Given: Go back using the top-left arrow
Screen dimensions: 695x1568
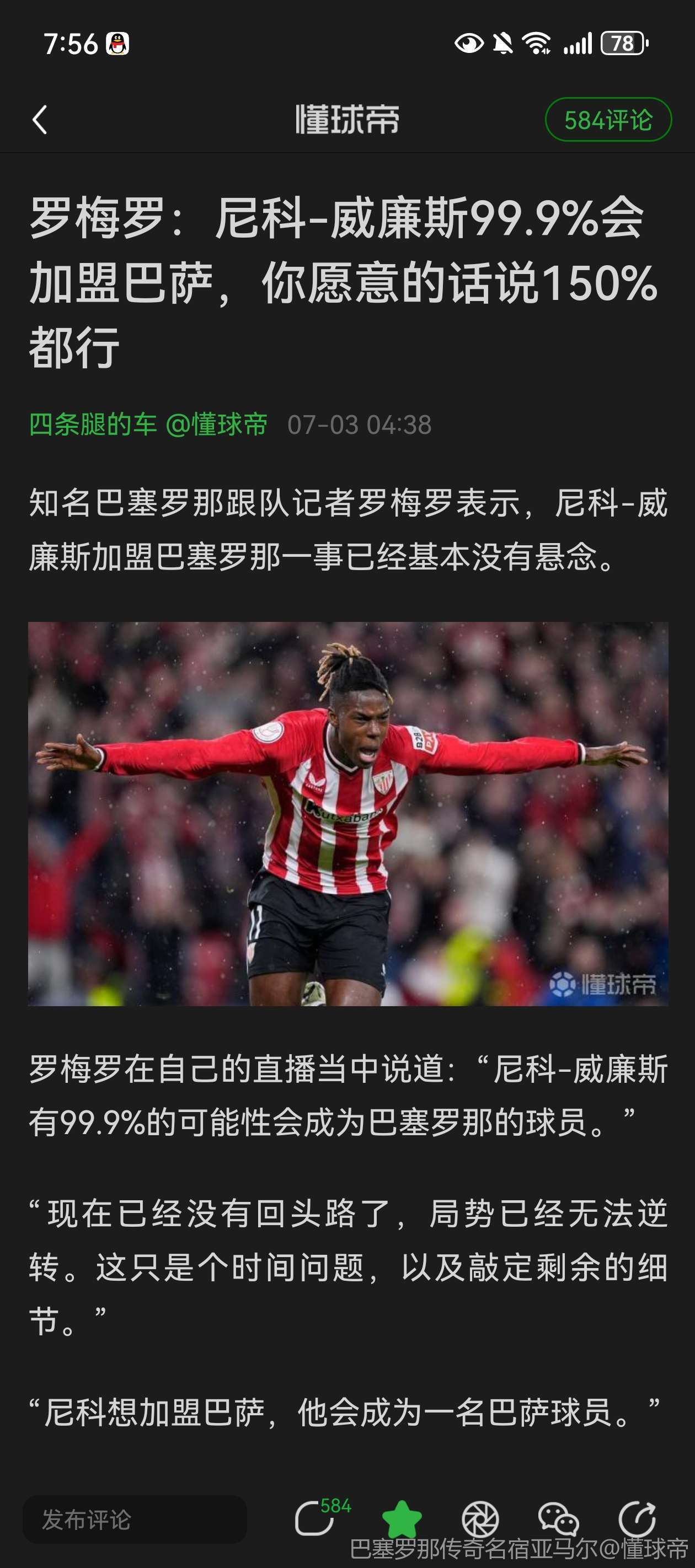Looking at the screenshot, I should (x=40, y=119).
